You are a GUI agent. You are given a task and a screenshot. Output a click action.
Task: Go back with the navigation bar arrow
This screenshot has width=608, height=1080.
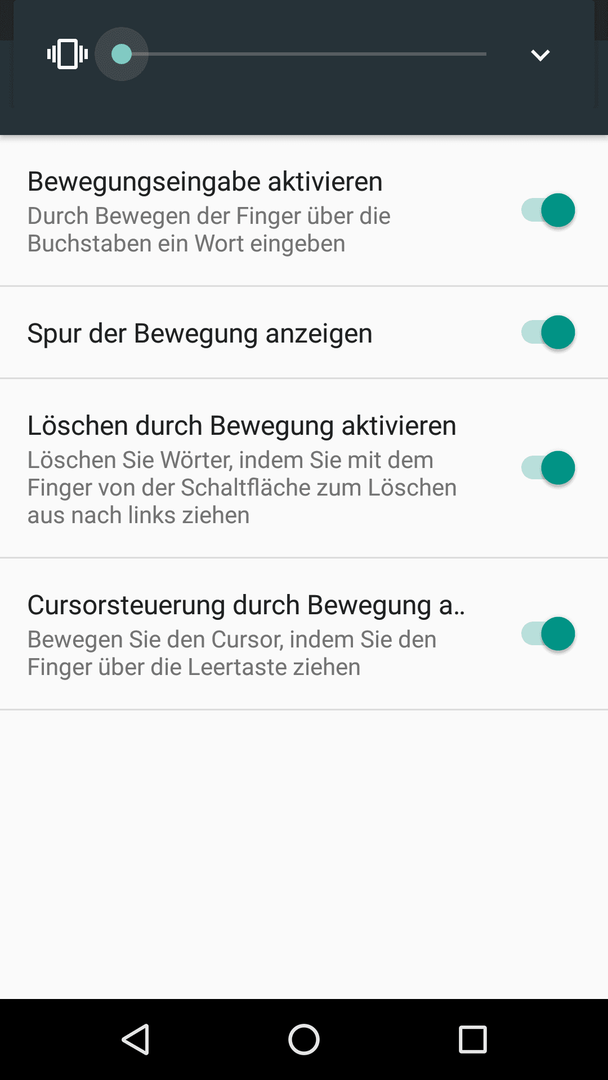(x=136, y=1039)
